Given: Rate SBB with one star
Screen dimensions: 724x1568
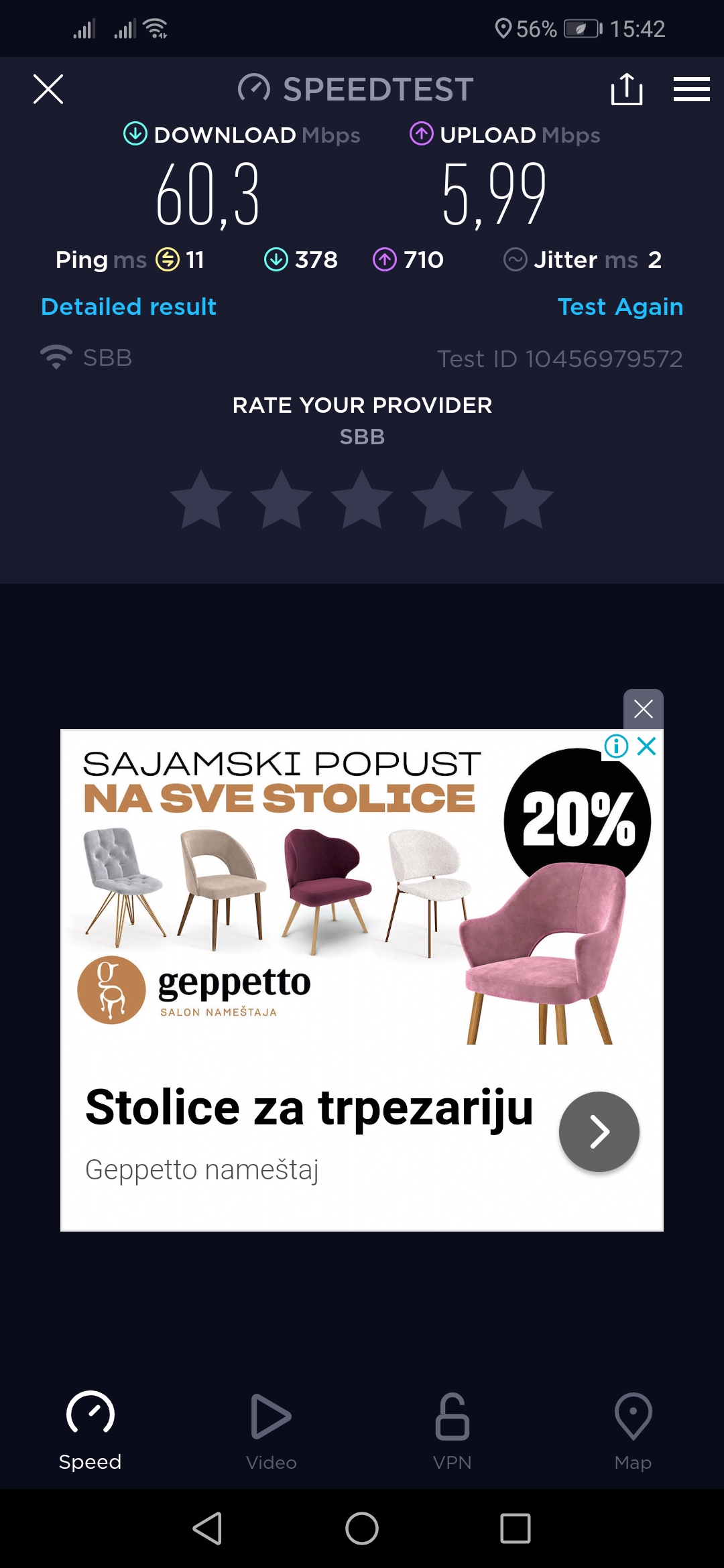Looking at the screenshot, I should [x=201, y=500].
